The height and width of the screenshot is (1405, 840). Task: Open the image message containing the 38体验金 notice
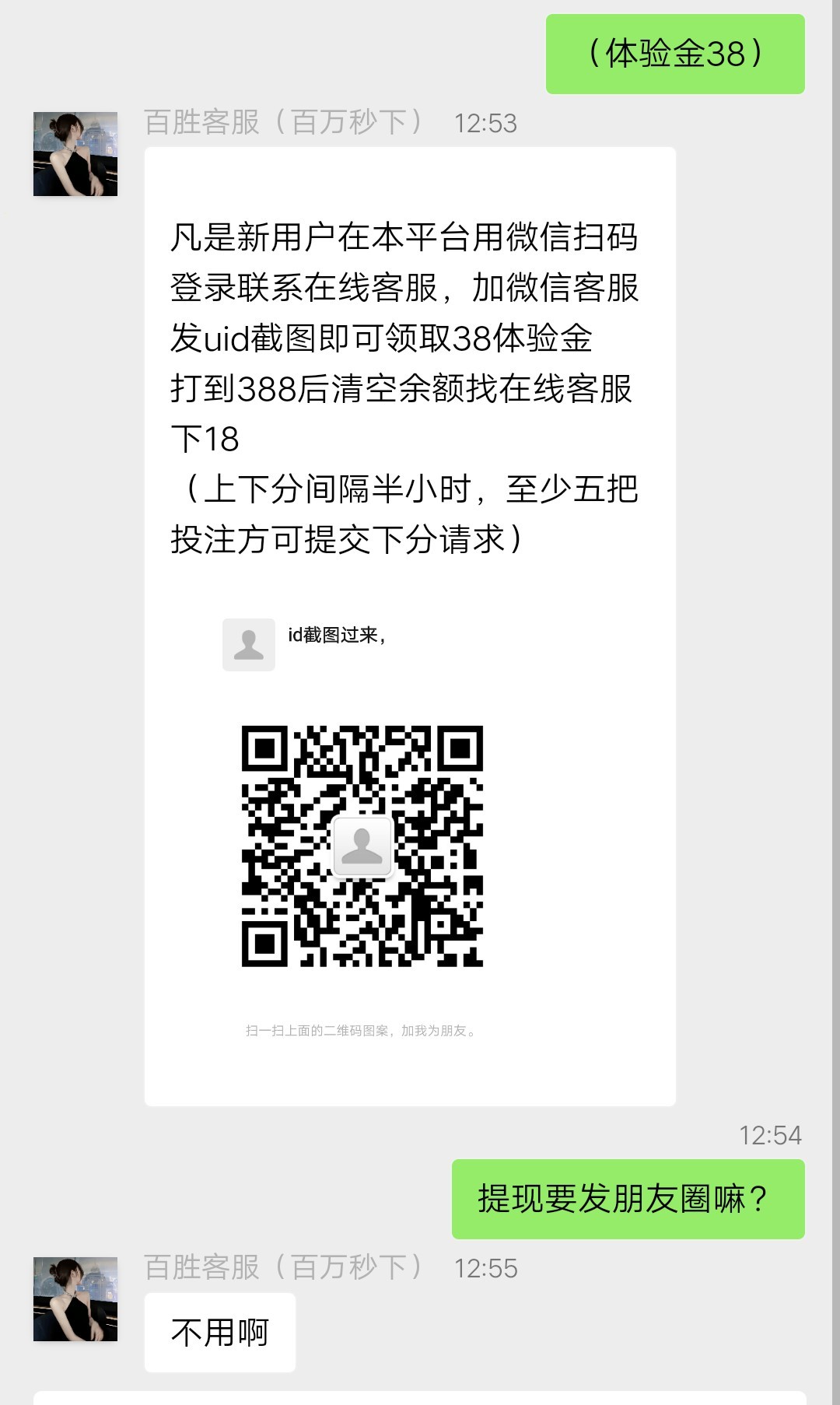pyautogui.click(x=410, y=626)
